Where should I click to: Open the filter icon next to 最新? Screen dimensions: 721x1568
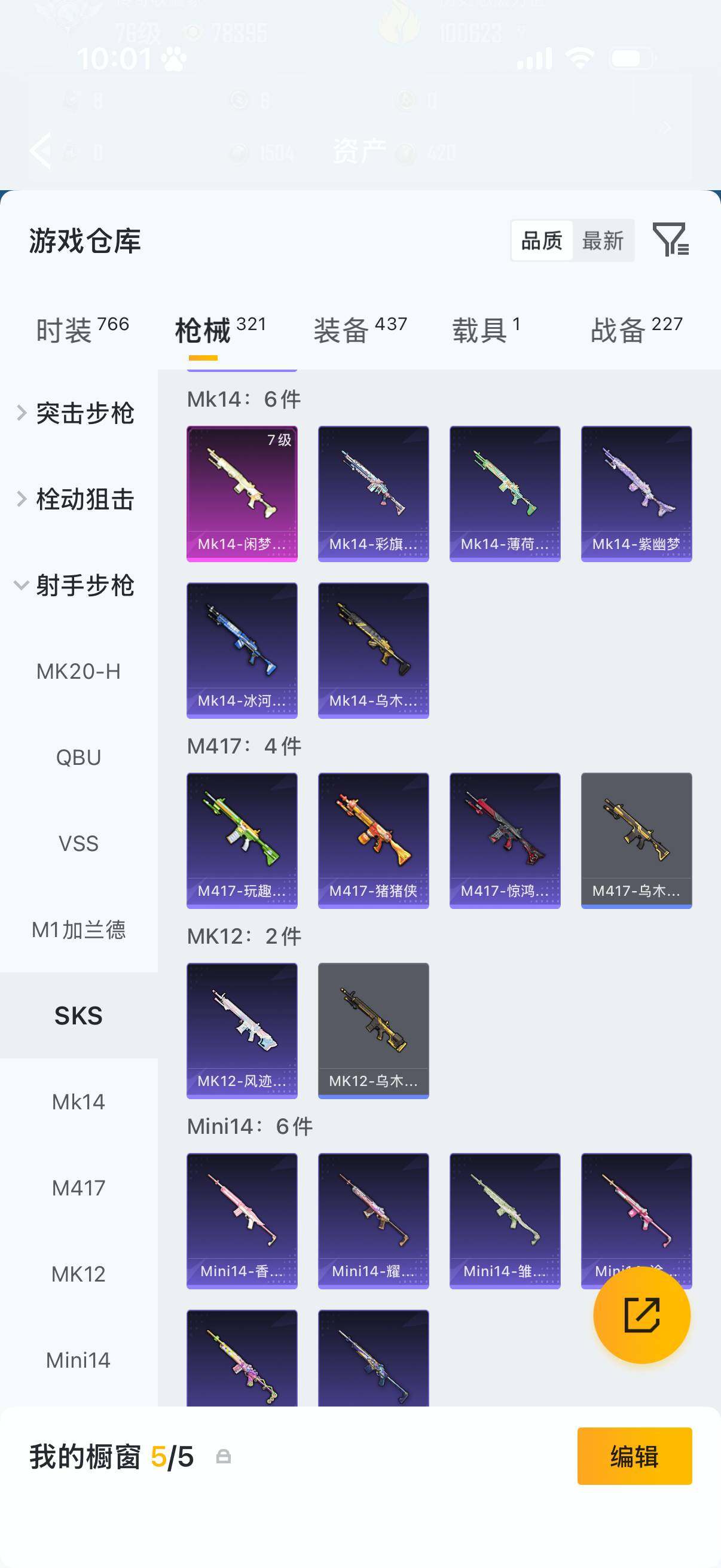671,240
